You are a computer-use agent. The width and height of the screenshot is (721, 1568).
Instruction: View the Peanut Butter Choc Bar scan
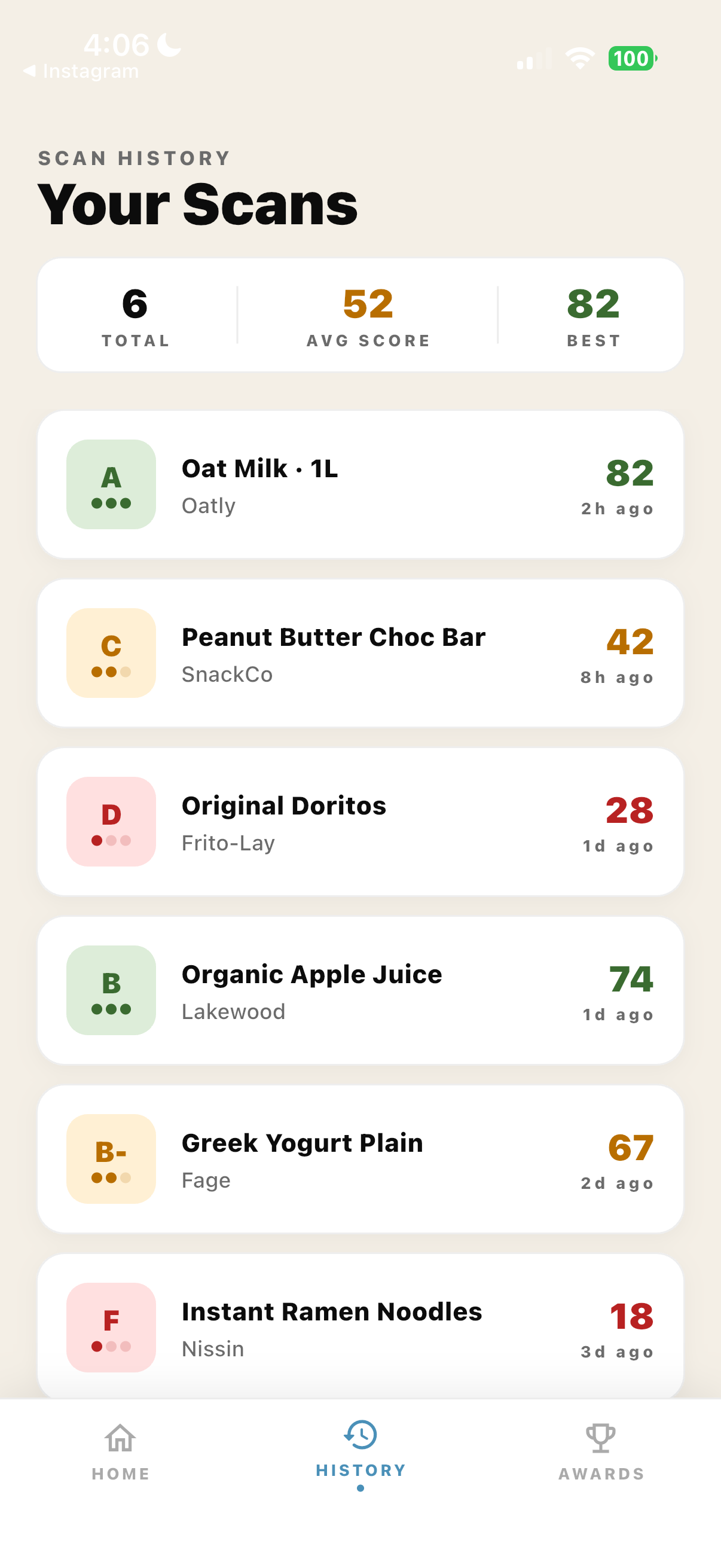[360, 653]
